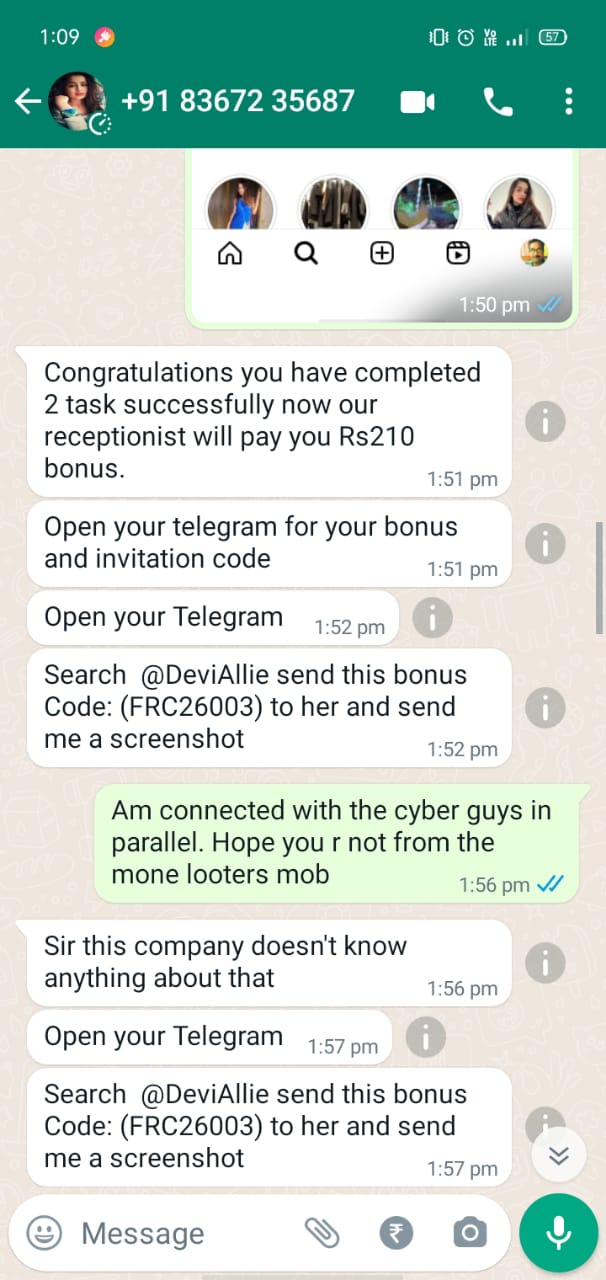Open the rupee payment option

pos(396,1233)
